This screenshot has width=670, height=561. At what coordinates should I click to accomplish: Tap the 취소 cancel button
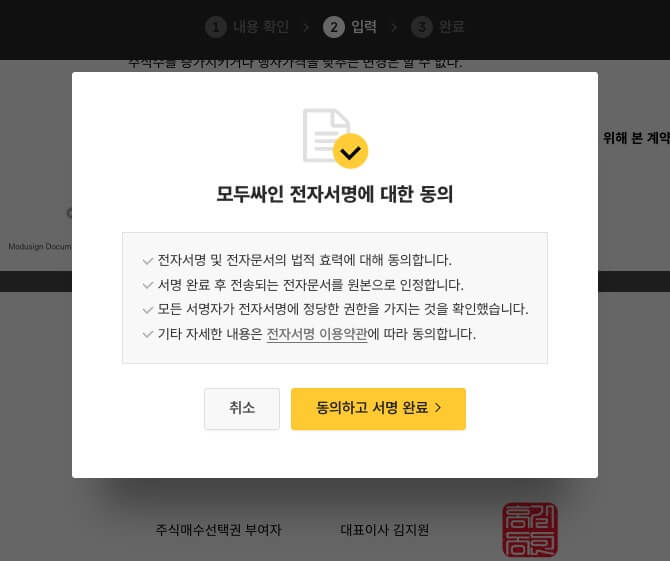pos(241,409)
